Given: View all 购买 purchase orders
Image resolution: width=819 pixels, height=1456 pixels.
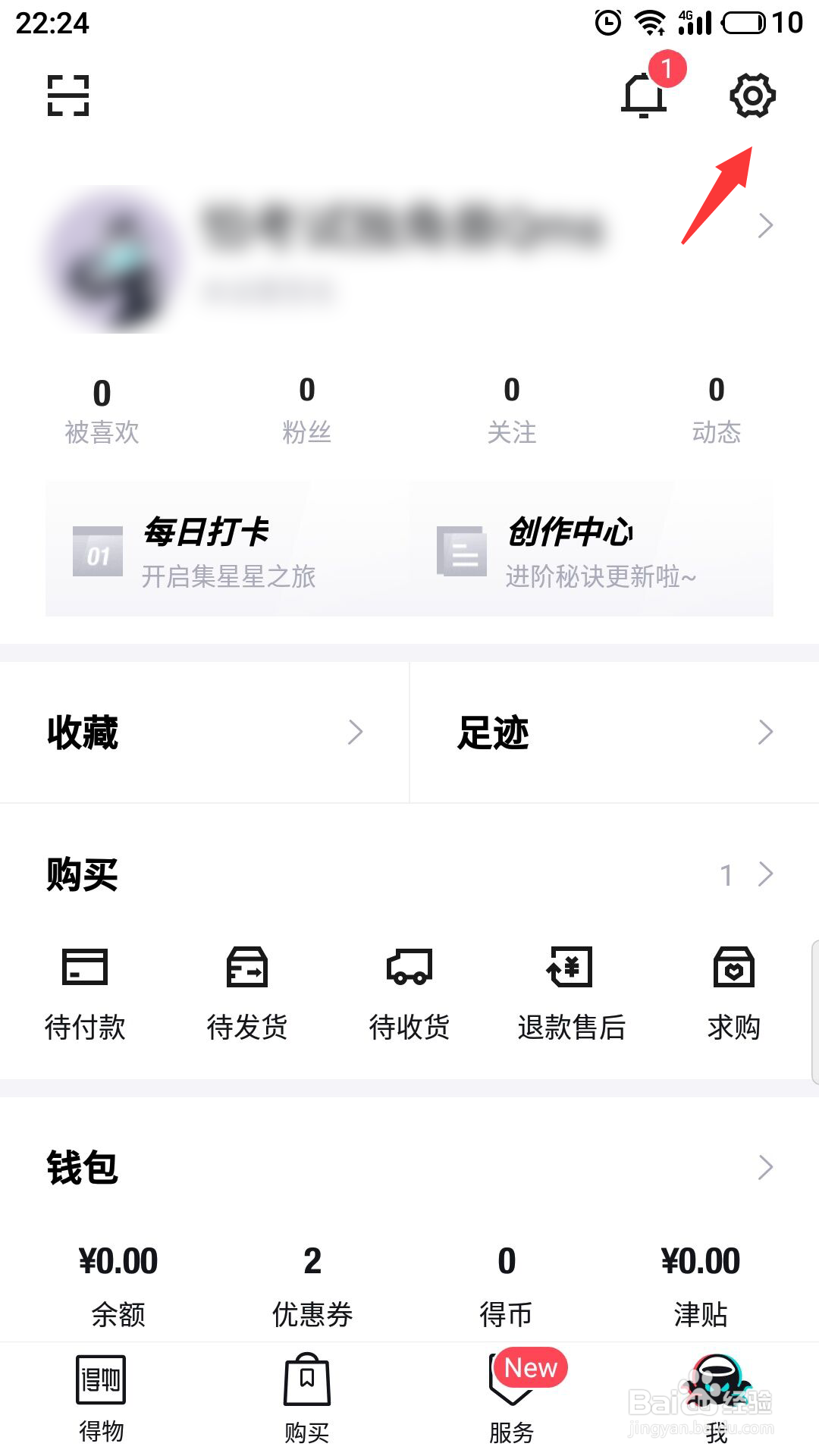Looking at the screenshot, I should (747, 874).
